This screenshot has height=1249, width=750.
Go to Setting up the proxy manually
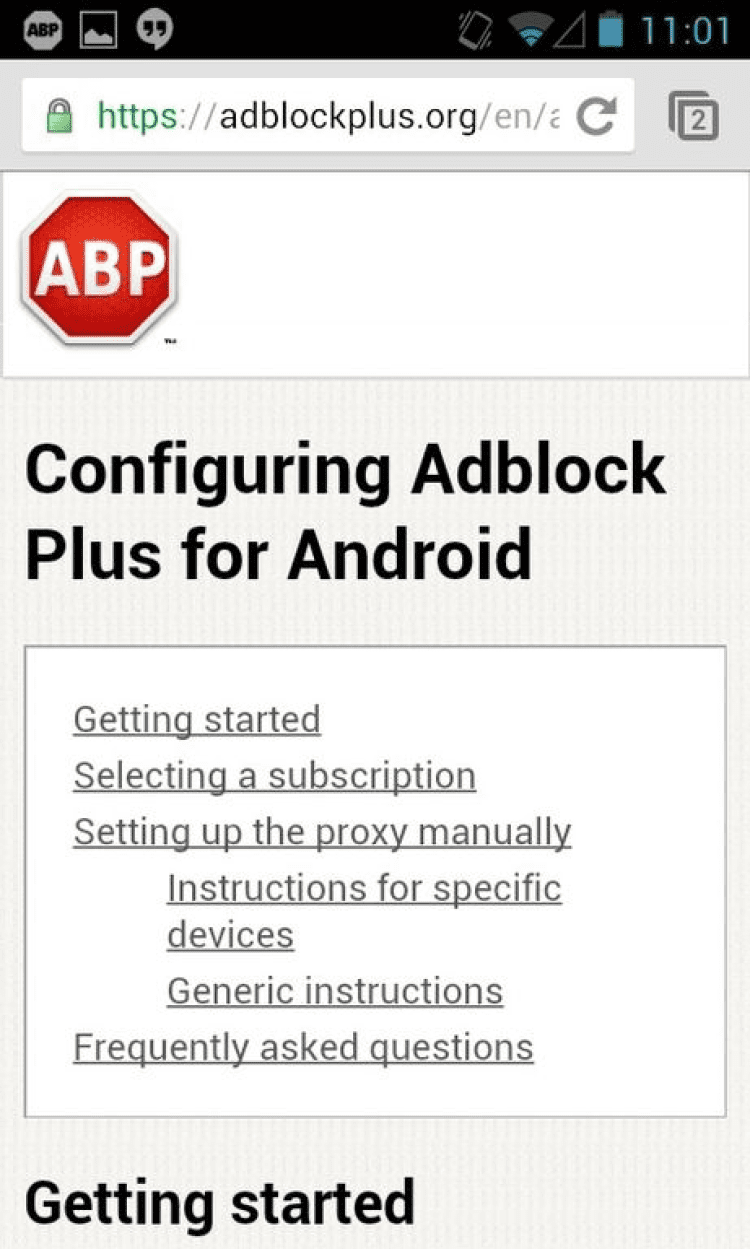pos(322,831)
